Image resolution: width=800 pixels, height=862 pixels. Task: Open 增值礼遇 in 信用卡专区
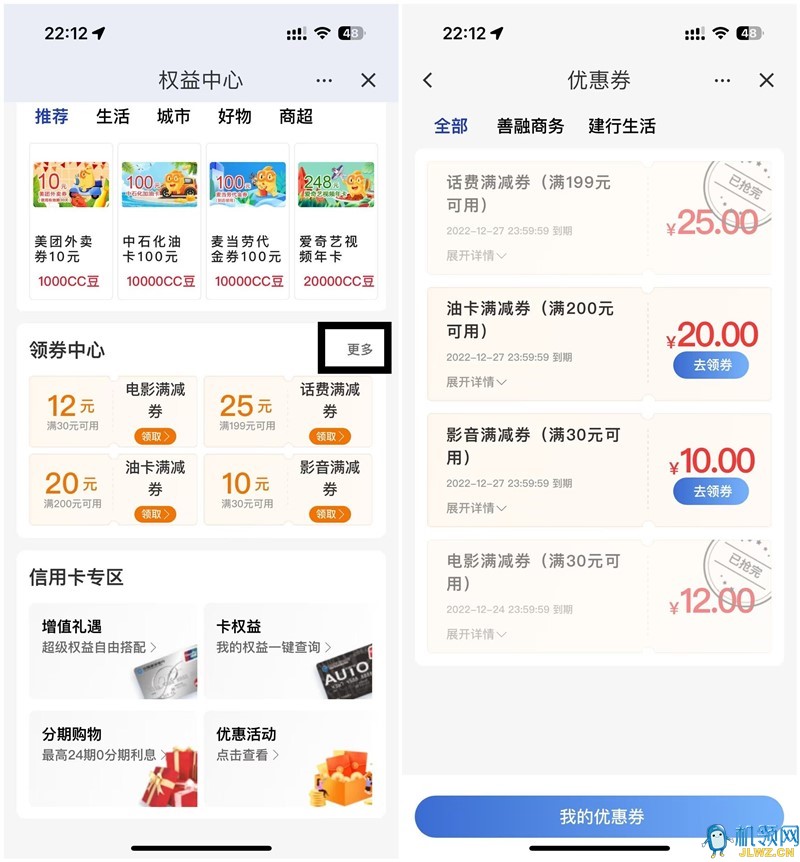tap(113, 650)
